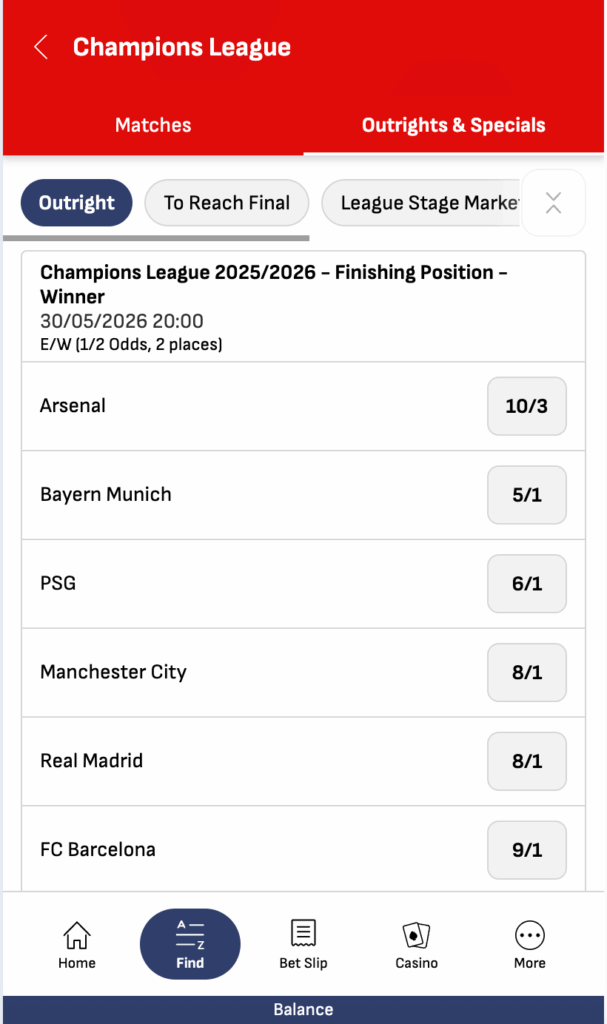Select PSG odds 6/1
The image size is (607, 1024).
[x=526, y=583]
